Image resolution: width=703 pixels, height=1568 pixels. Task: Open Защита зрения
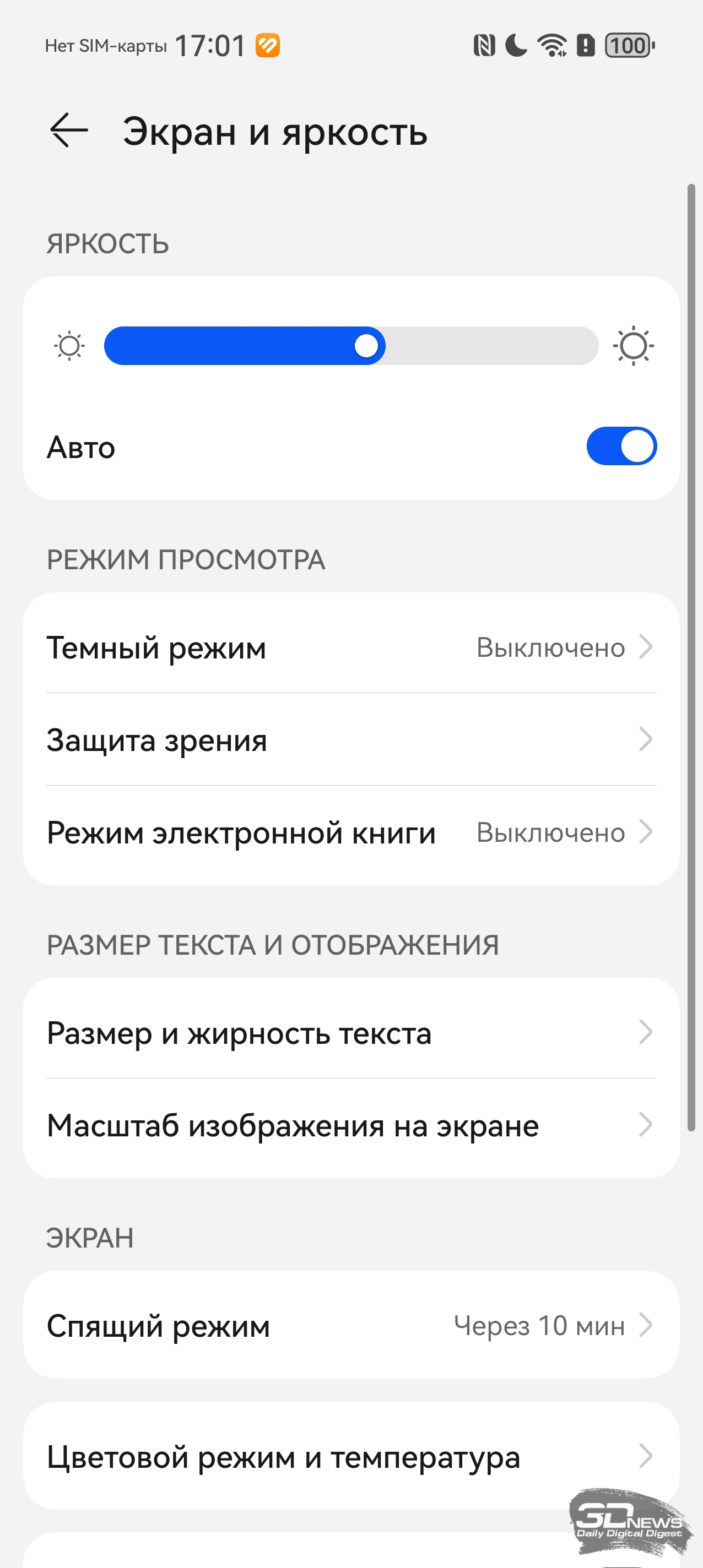coord(351,739)
